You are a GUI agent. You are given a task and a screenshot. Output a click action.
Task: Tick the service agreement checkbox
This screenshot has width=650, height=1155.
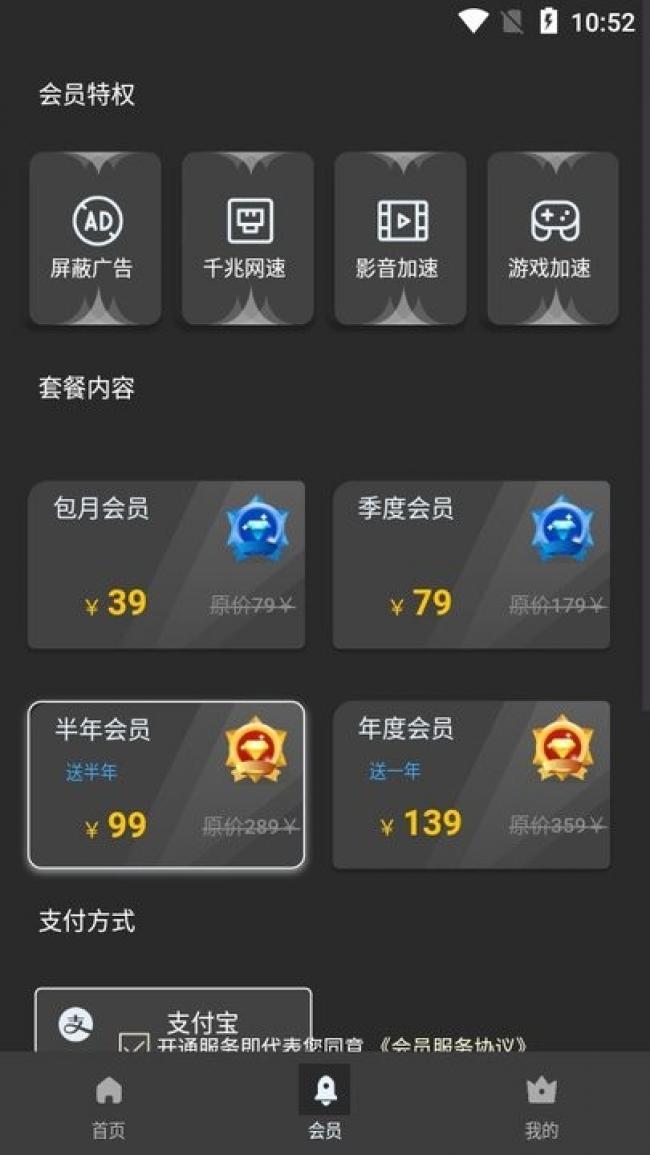pos(133,1043)
